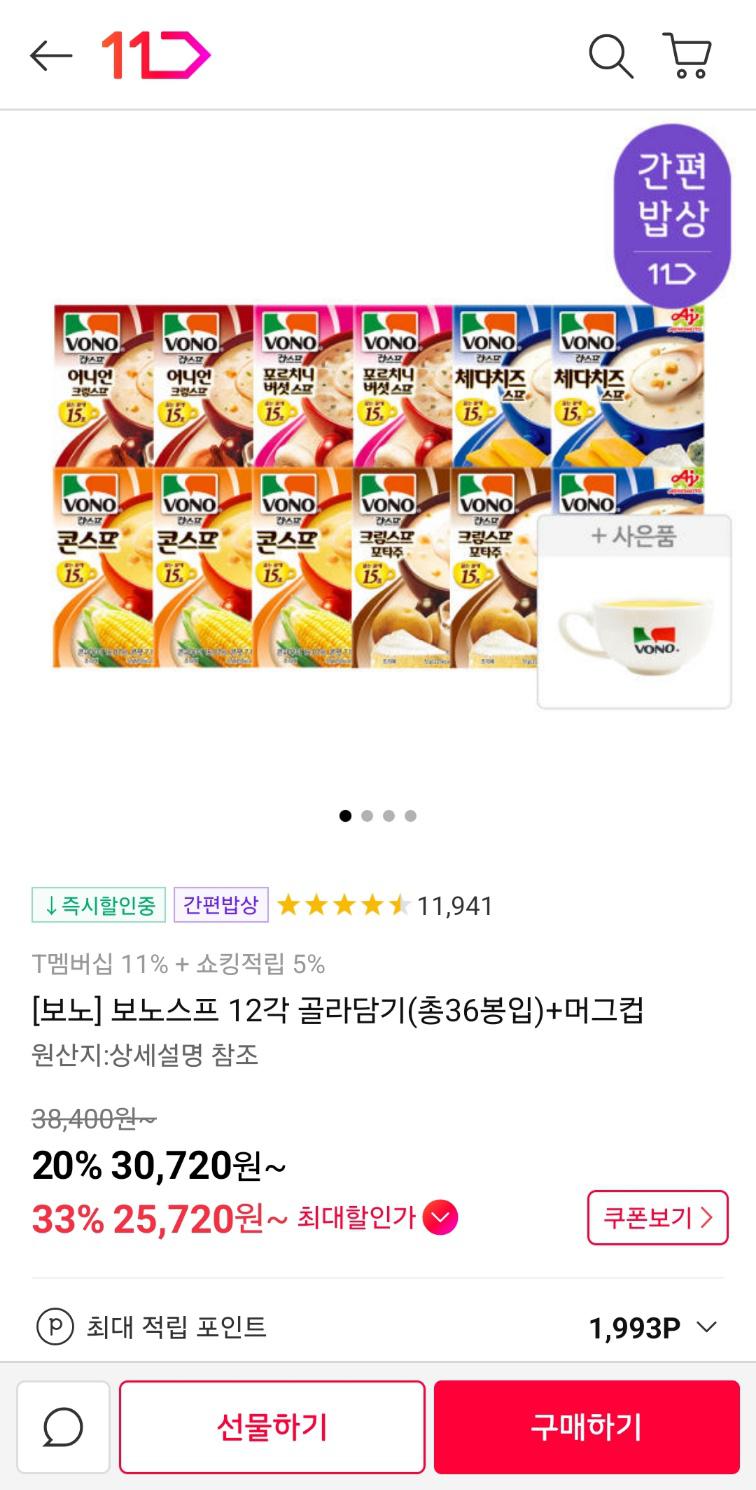
Task: Tap 구매하기 to purchase
Action: tap(586, 1427)
